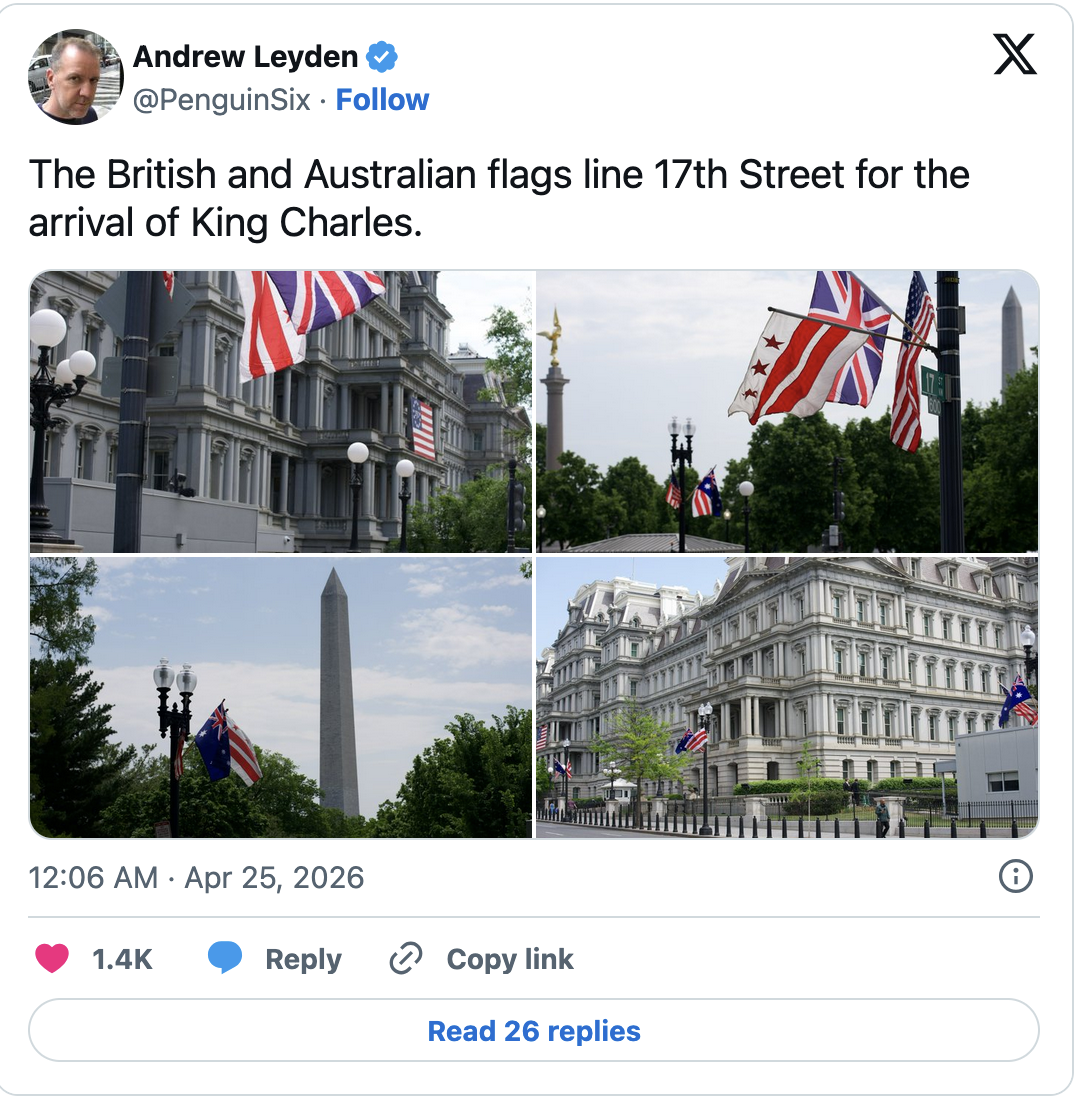The height and width of the screenshot is (1096, 1080).
Task: Open the tweet timestamp Apr 25, 2026
Action: click(196, 878)
